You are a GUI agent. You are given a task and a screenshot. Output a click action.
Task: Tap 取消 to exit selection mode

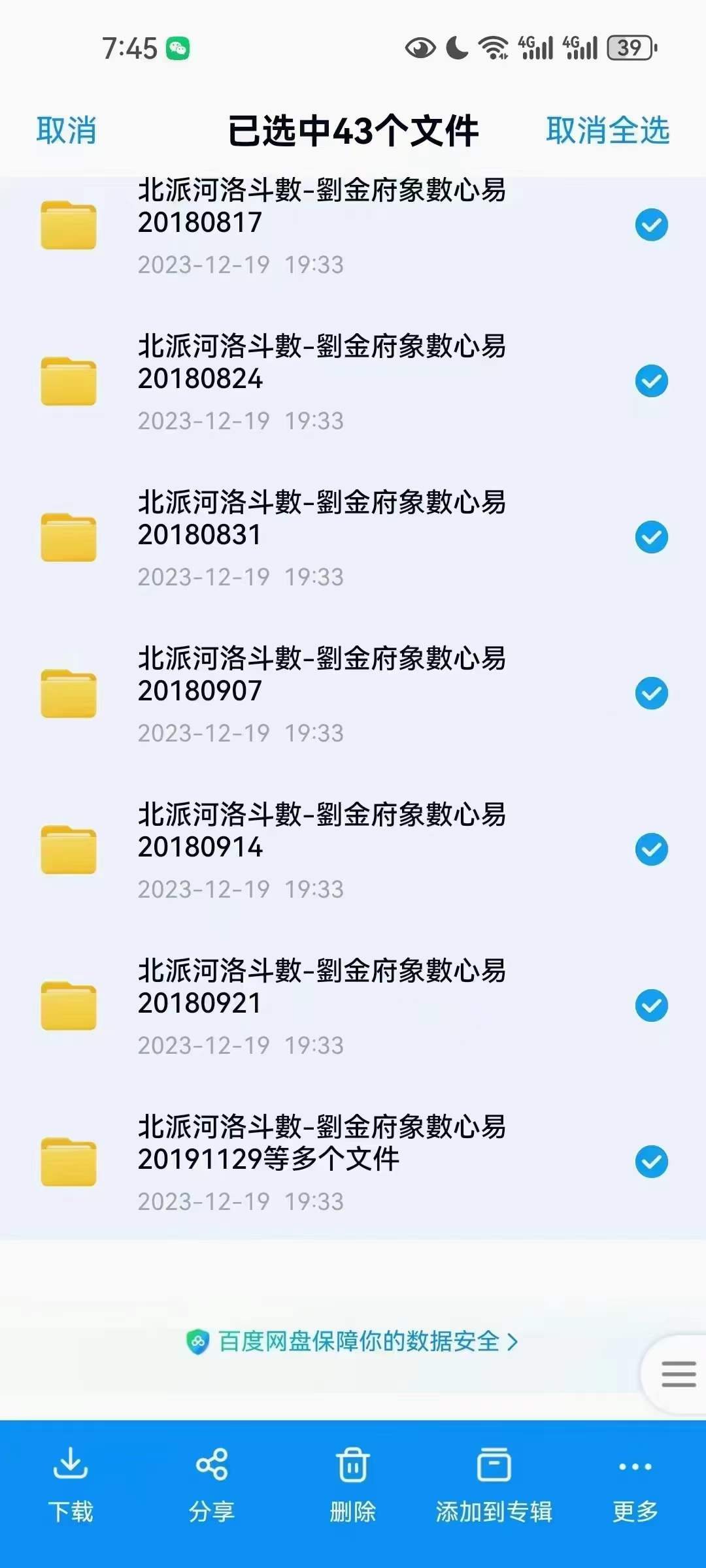click(66, 130)
